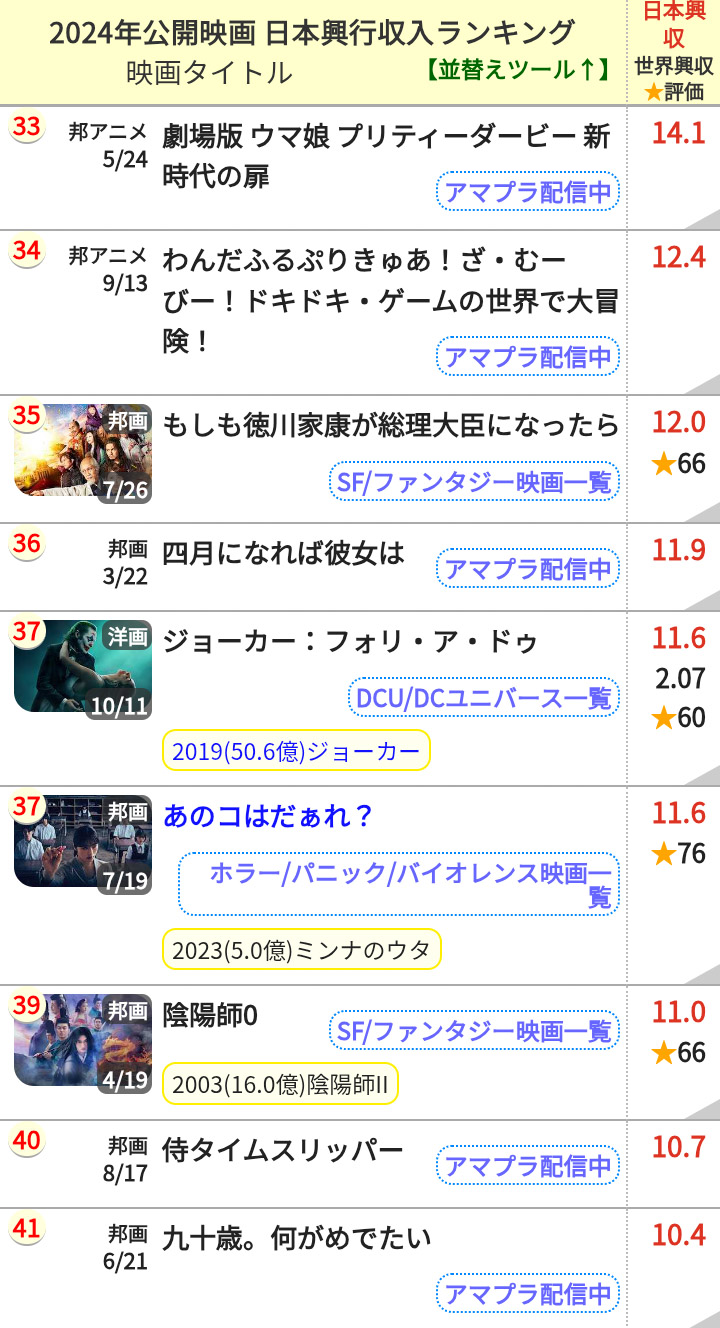Viewport: 720px width, 1328px height.
Task: Open ホラー/パニック/バイオレンス映画一覧 list
Action: (399, 884)
